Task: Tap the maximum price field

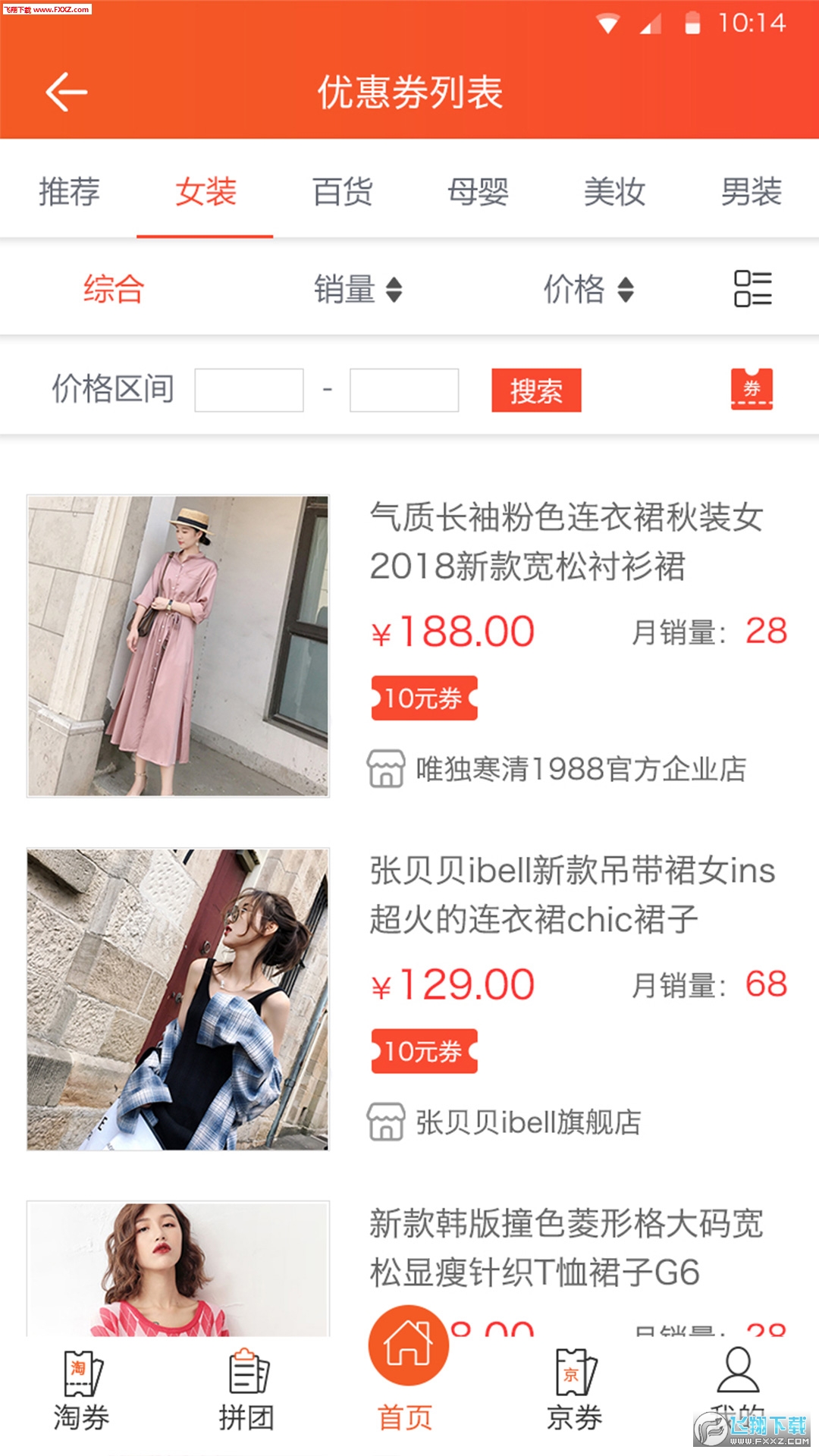Action: coord(404,390)
